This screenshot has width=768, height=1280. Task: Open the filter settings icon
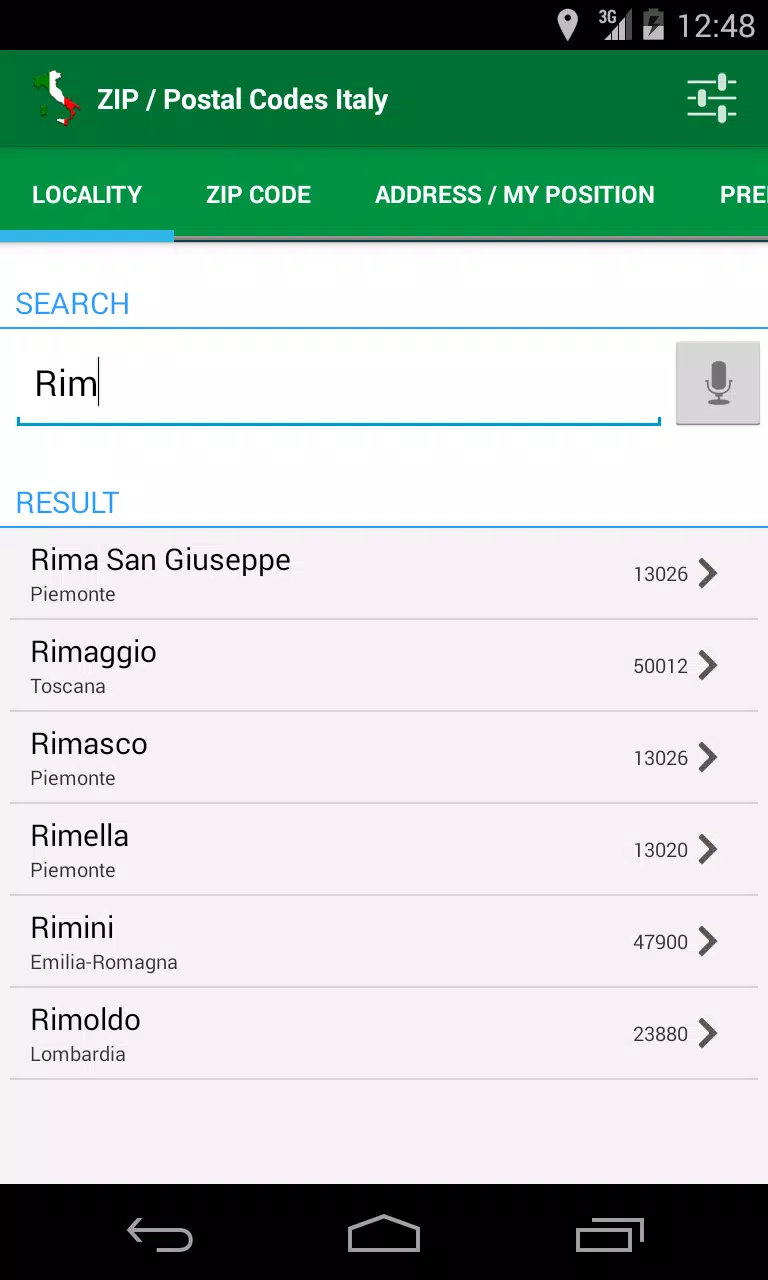click(711, 98)
